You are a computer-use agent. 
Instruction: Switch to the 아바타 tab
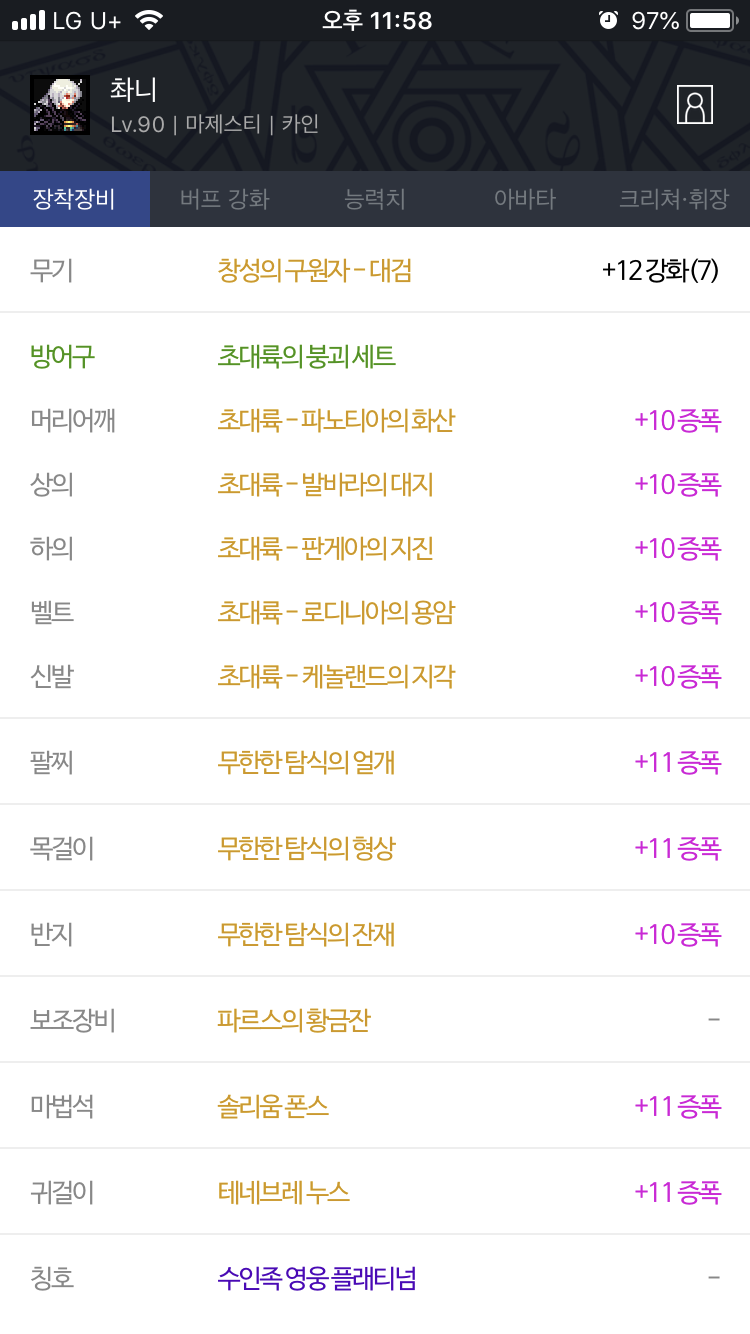click(x=525, y=199)
